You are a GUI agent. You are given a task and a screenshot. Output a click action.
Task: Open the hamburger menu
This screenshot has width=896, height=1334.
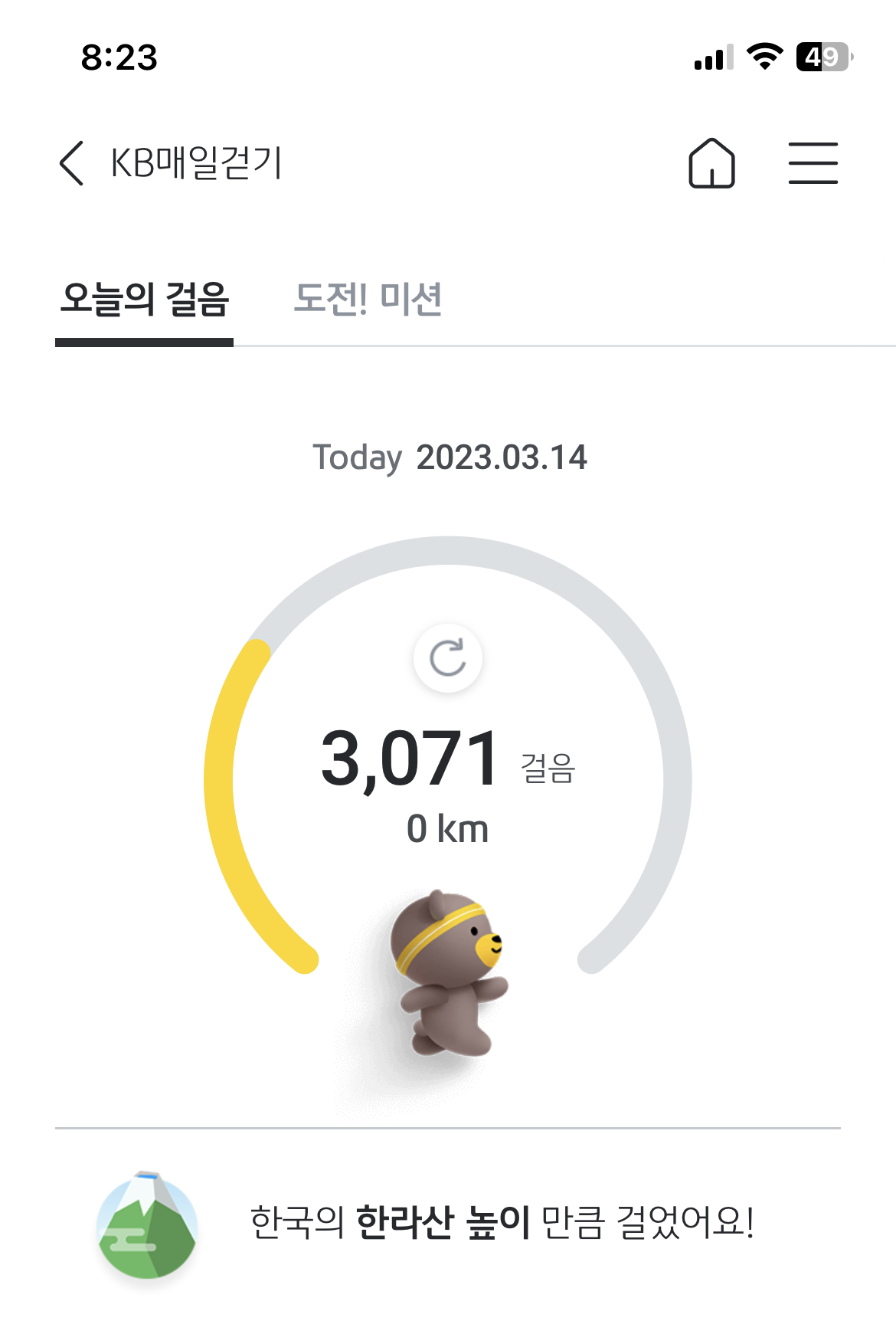[813, 163]
